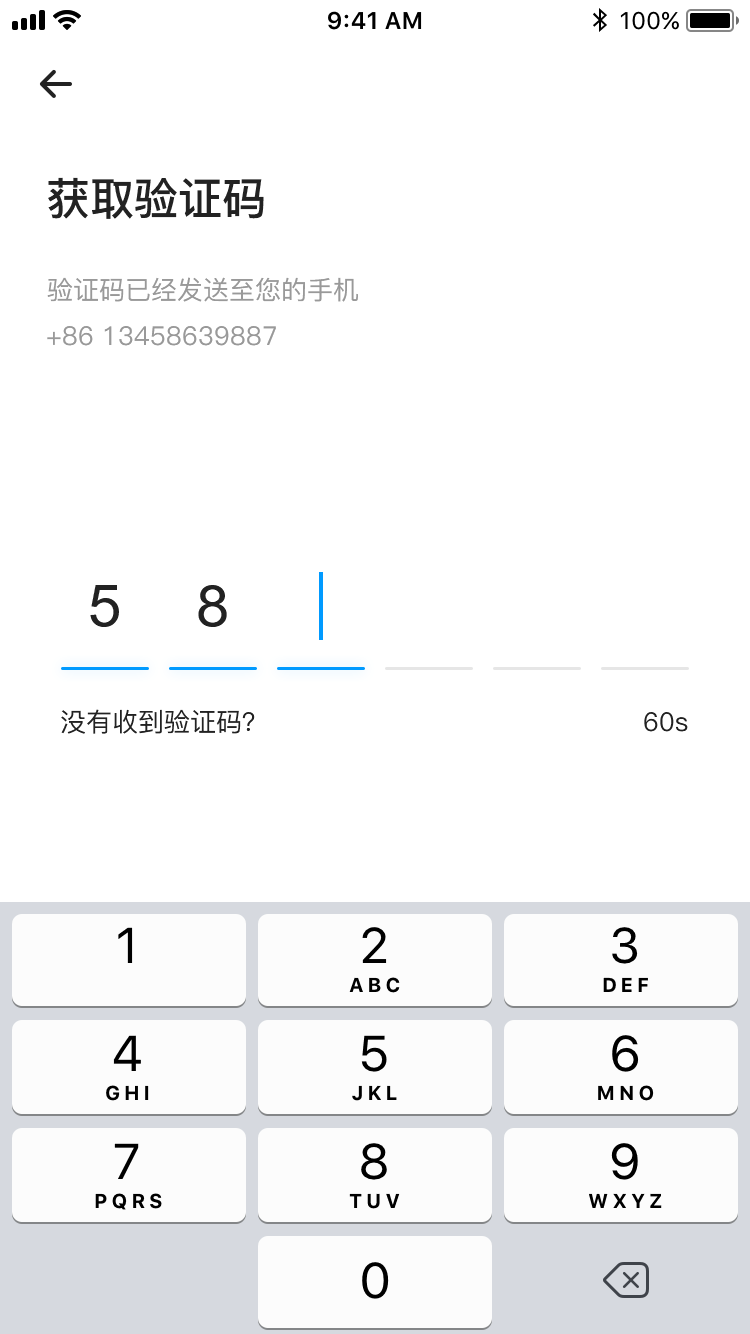Image resolution: width=750 pixels, height=1334 pixels.
Task: Type 3 using the number pad
Action: click(621, 960)
